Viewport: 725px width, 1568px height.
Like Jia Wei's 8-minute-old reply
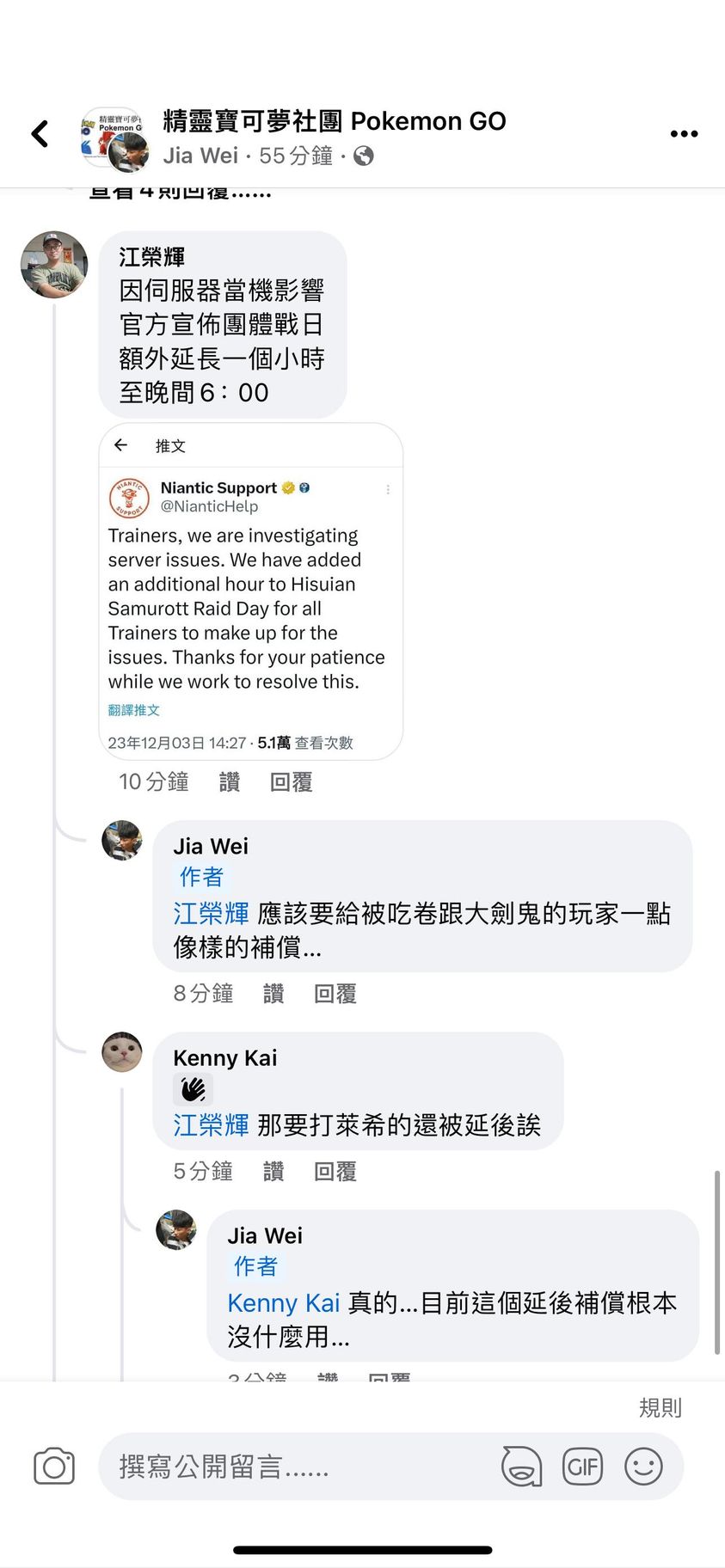click(273, 994)
